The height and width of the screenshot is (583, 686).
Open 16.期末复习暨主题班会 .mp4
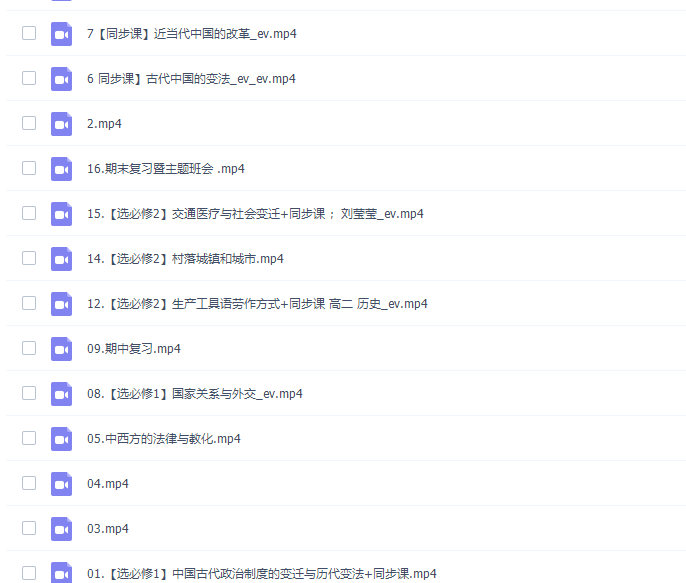pyautogui.click(x=165, y=169)
